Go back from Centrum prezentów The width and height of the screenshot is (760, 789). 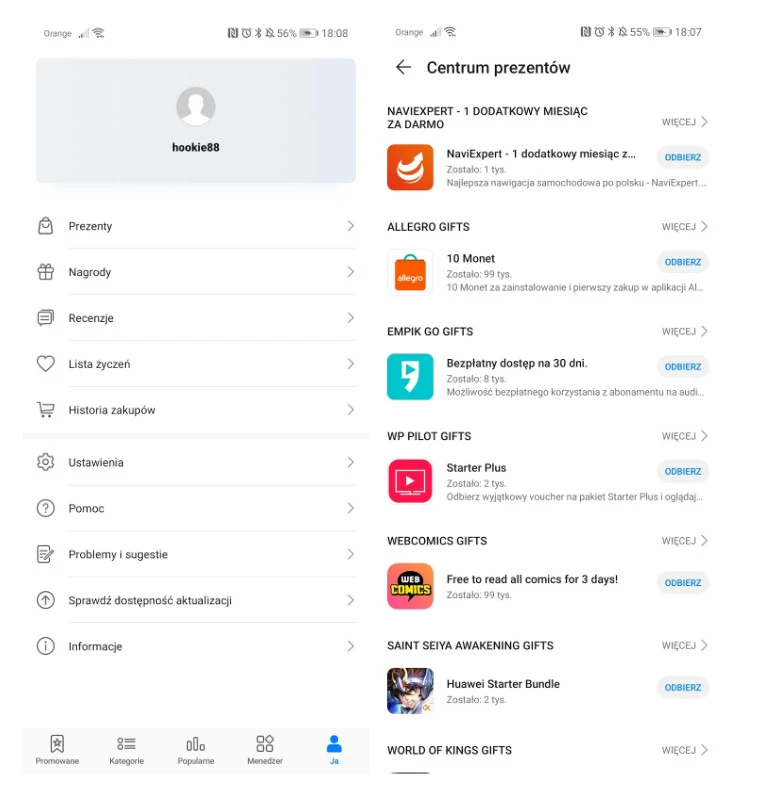click(403, 68)
